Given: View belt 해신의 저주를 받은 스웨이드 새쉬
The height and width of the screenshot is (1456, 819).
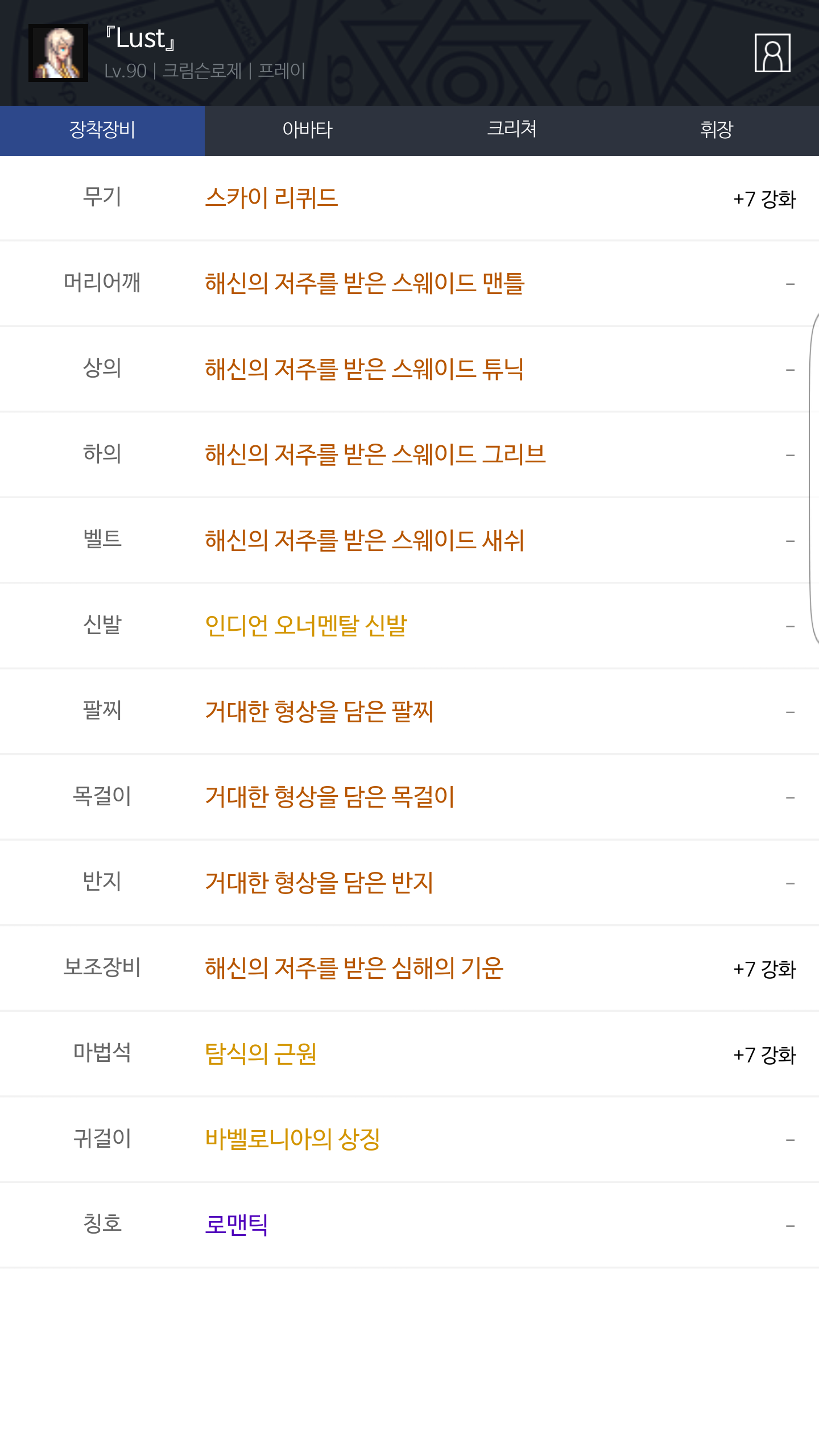Looking at the screenshot, I should [365, 540].
